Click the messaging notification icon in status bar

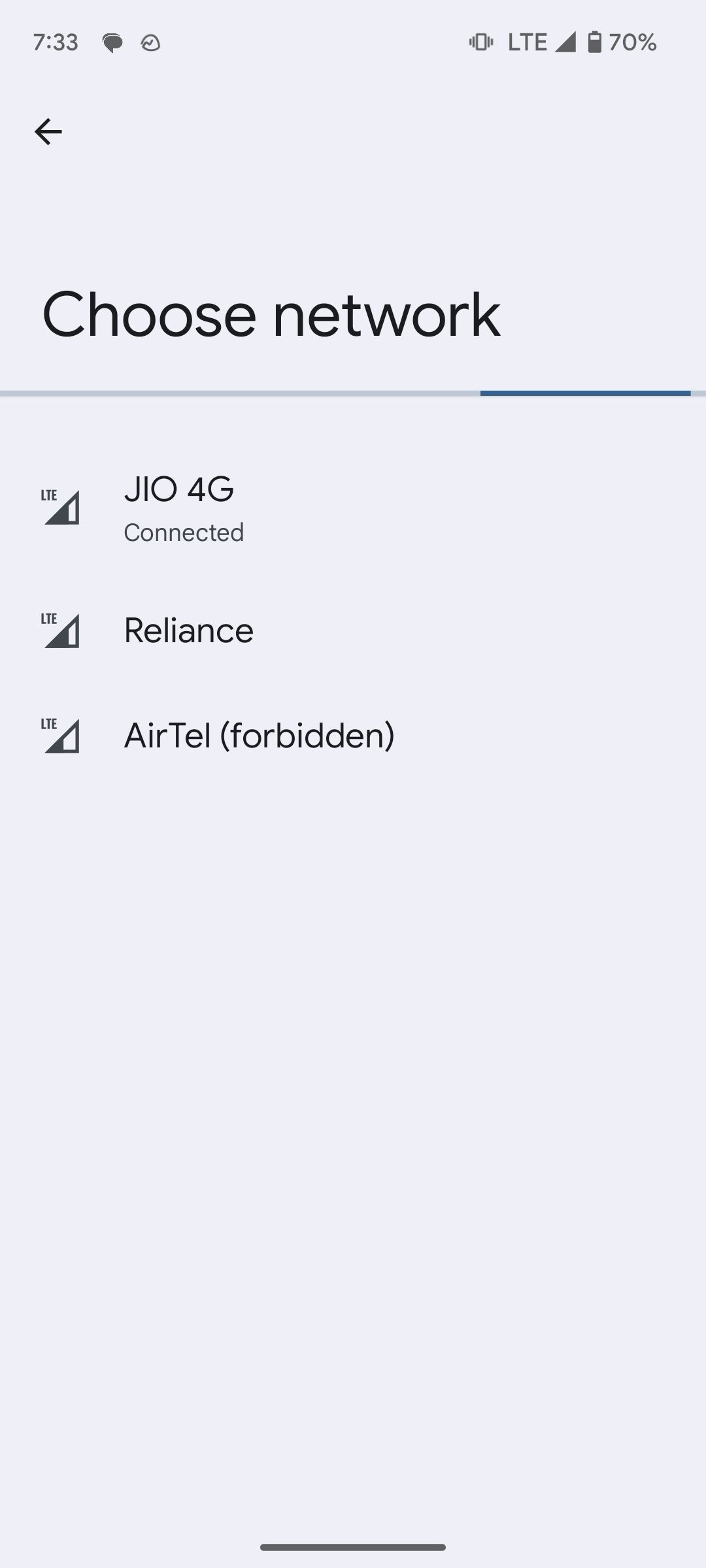click(112, 43)
